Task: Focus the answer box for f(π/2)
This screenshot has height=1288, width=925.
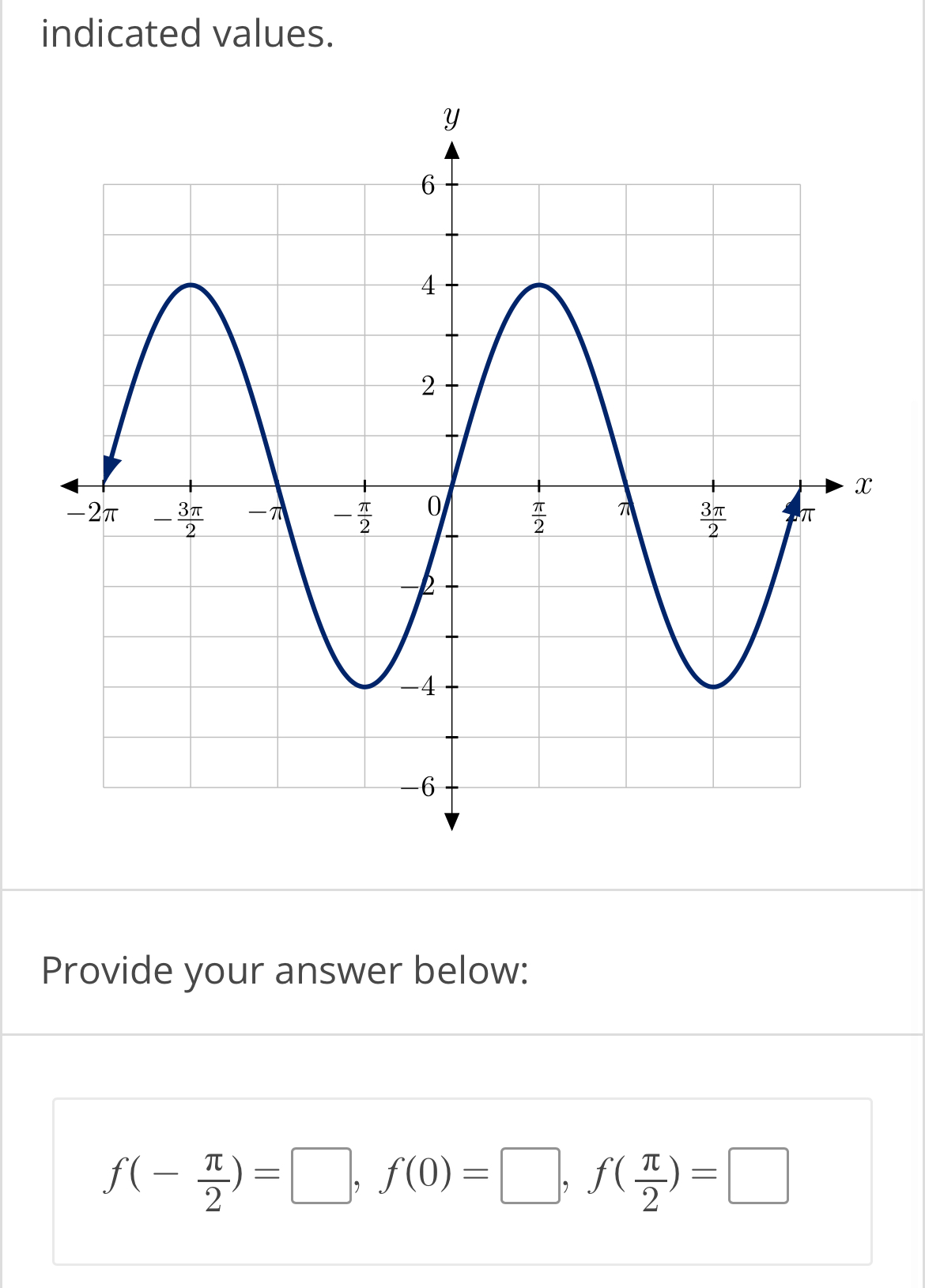Action: [758, 1176]
